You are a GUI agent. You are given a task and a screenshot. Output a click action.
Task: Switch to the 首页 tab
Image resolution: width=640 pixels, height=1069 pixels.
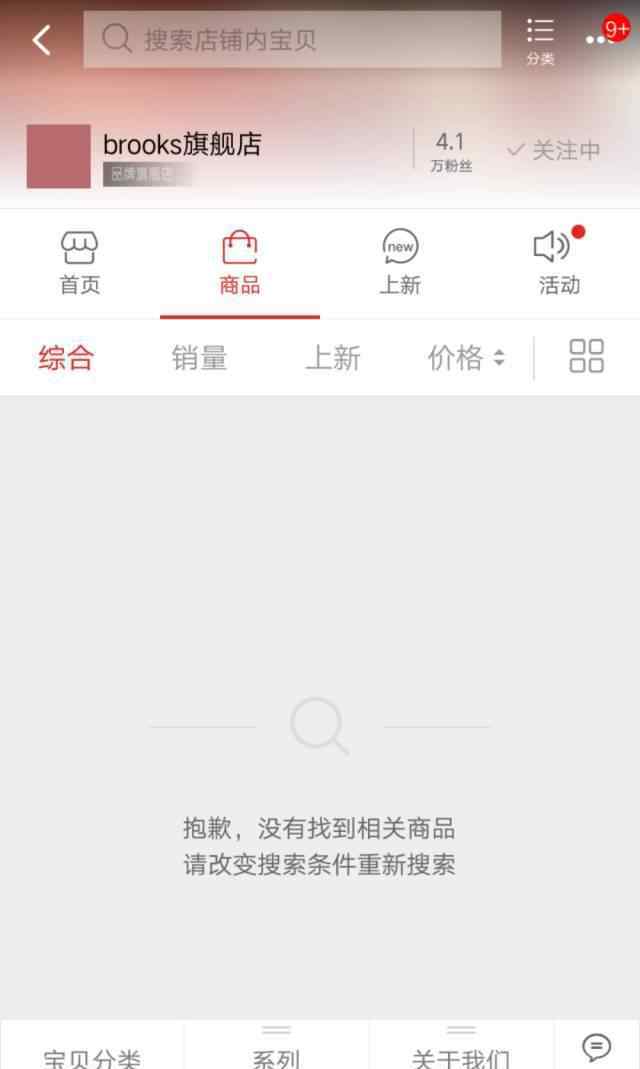click(80, 263)
